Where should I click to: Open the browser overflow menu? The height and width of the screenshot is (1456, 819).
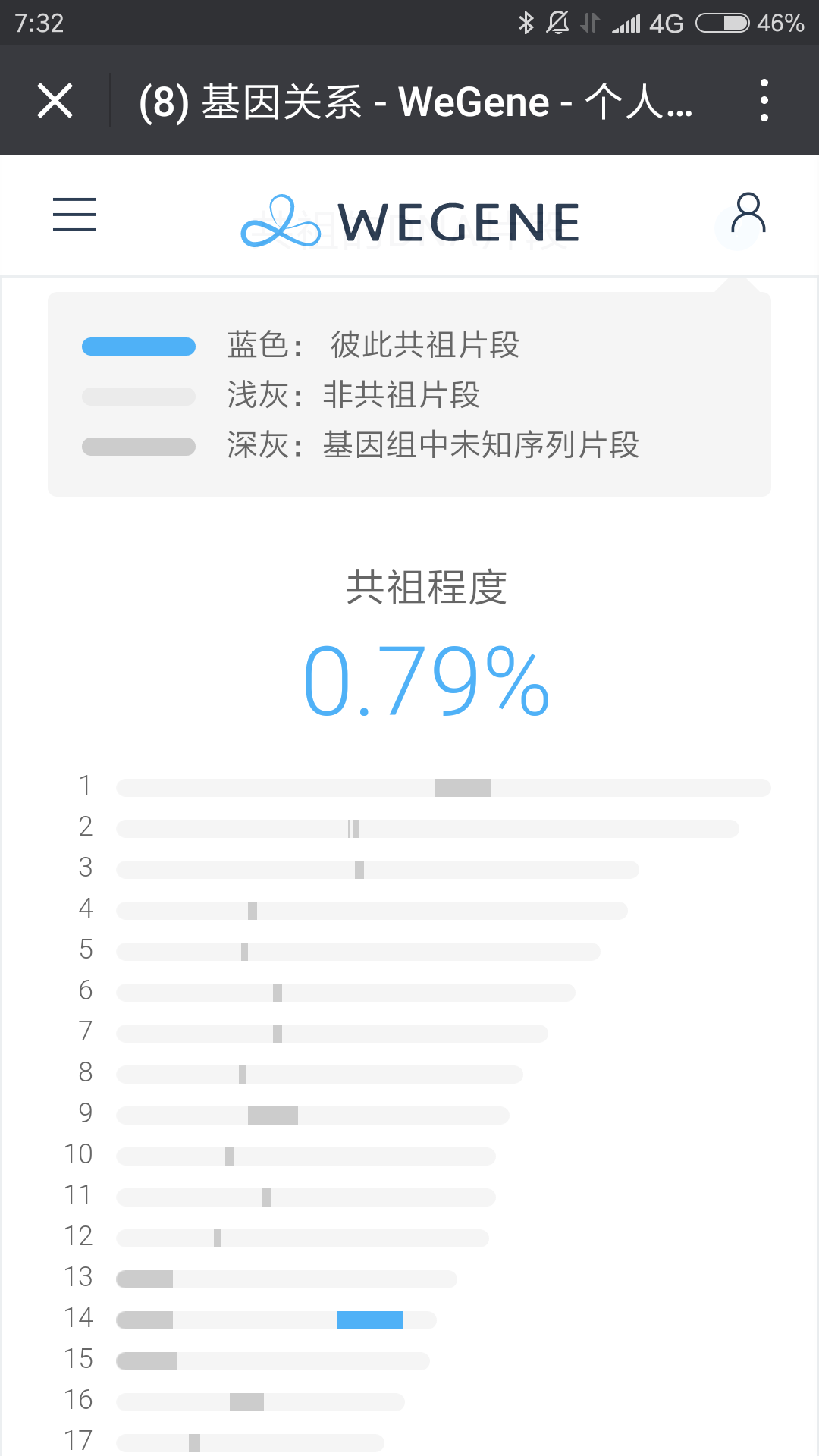pyautogui.click(x=764, y=101)
